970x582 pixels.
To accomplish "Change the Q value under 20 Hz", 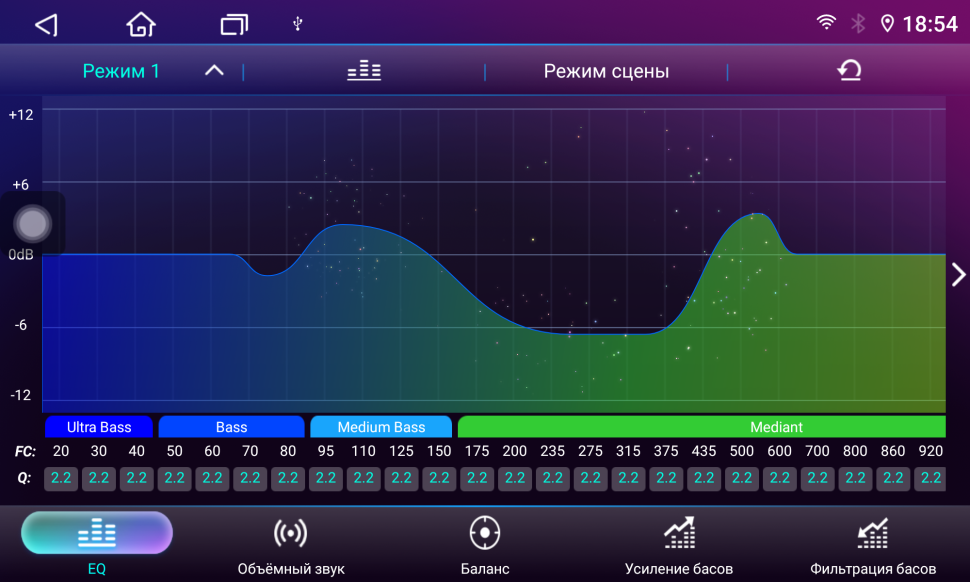I will 61,478.
